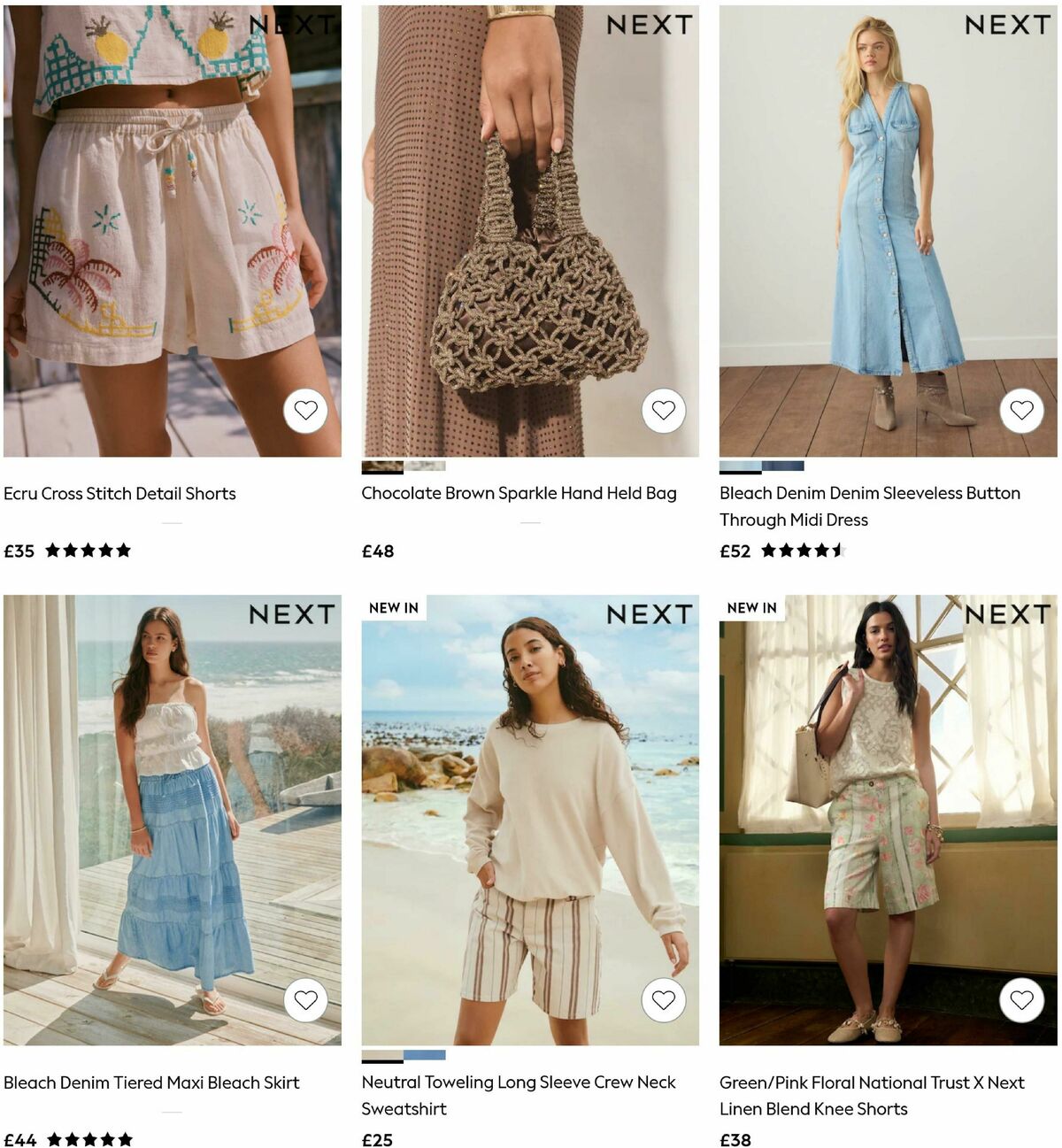The image size is (1062, 1148).
Task: Click the NEXT logo on the denim dress image
Action: [1006, 25]
